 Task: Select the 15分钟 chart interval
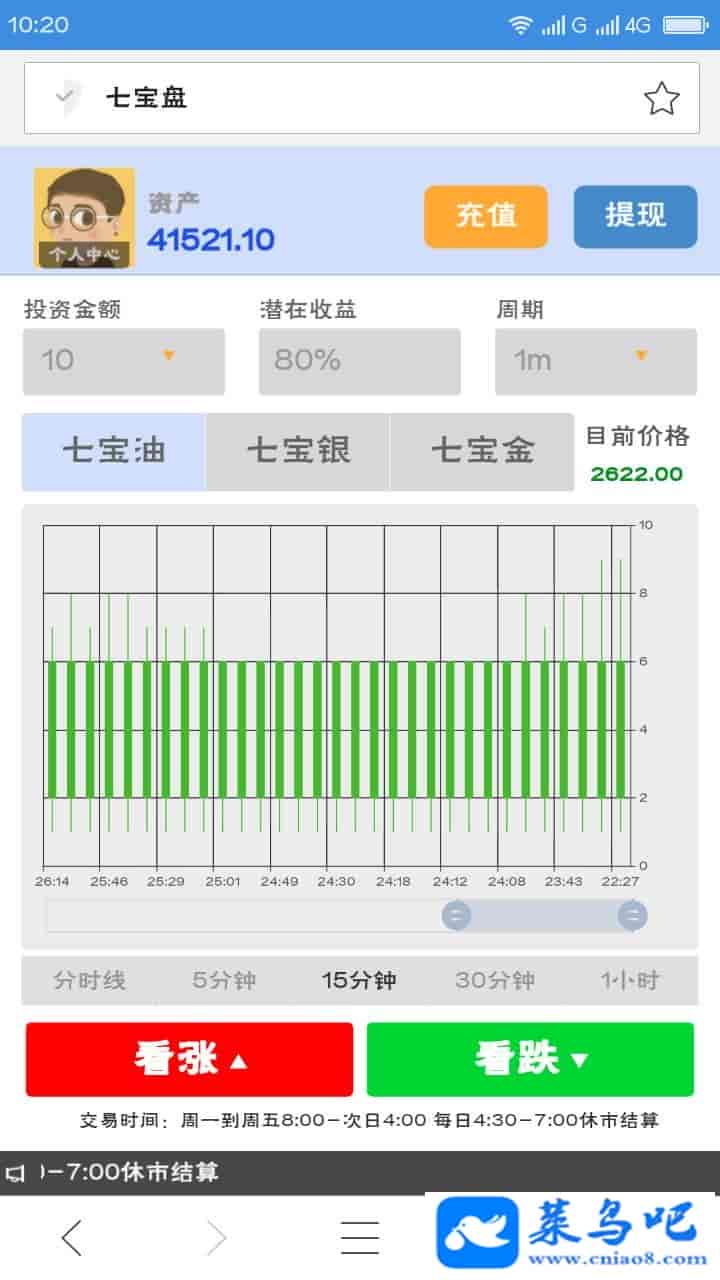[359, 980]
